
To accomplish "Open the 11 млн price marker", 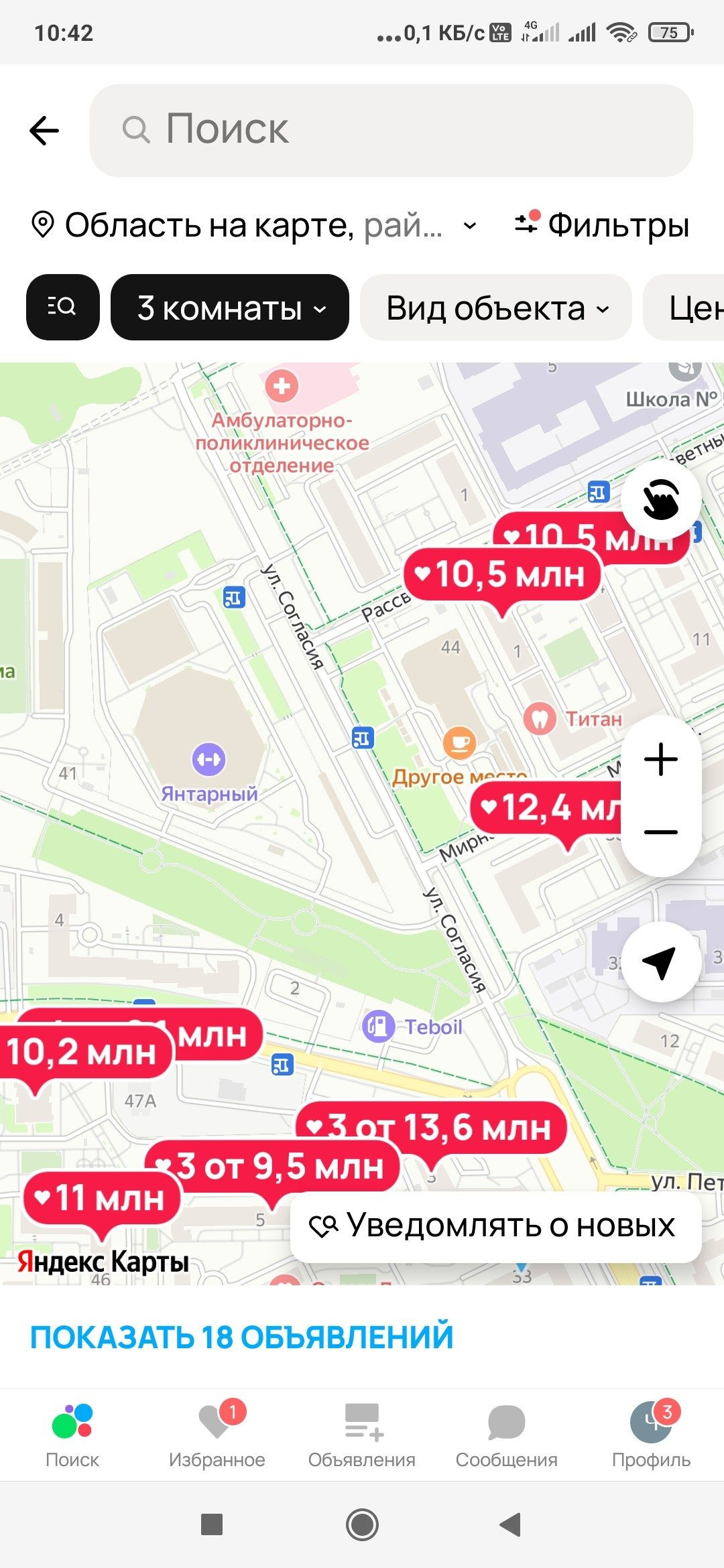I will [x=103, y=1197].
